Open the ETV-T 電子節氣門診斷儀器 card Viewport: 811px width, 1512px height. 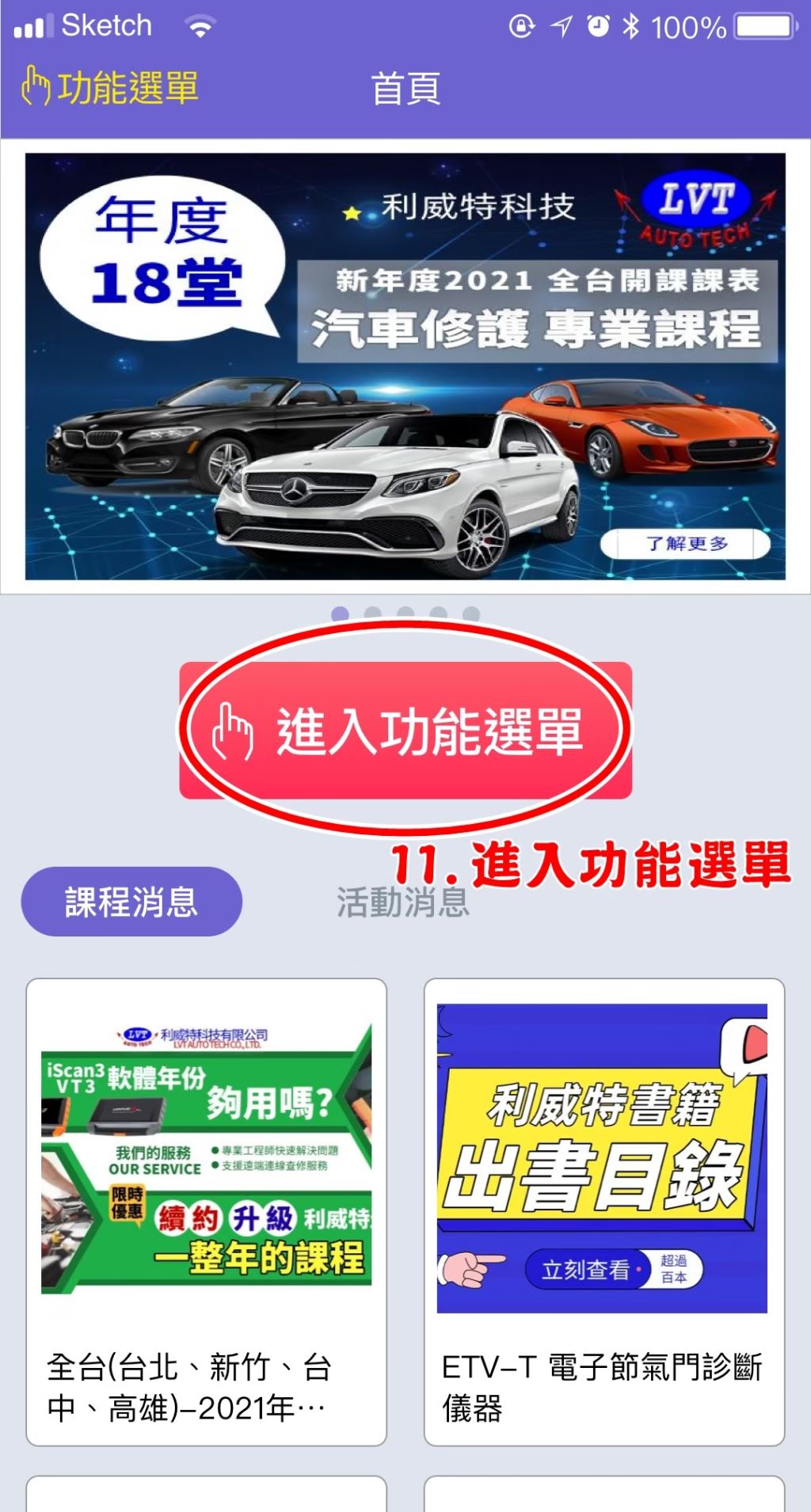pos(603,1211)
